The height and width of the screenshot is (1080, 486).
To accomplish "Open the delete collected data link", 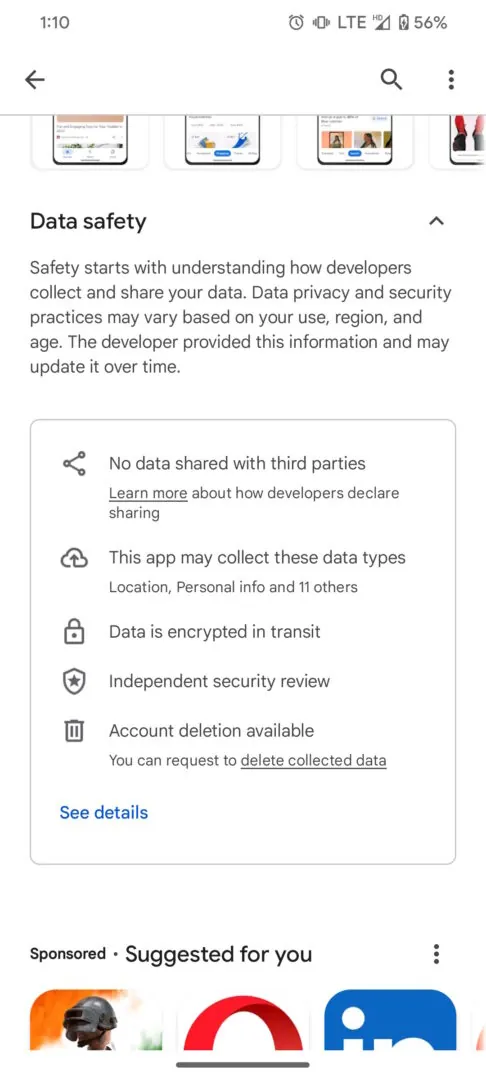I will 313,761.
